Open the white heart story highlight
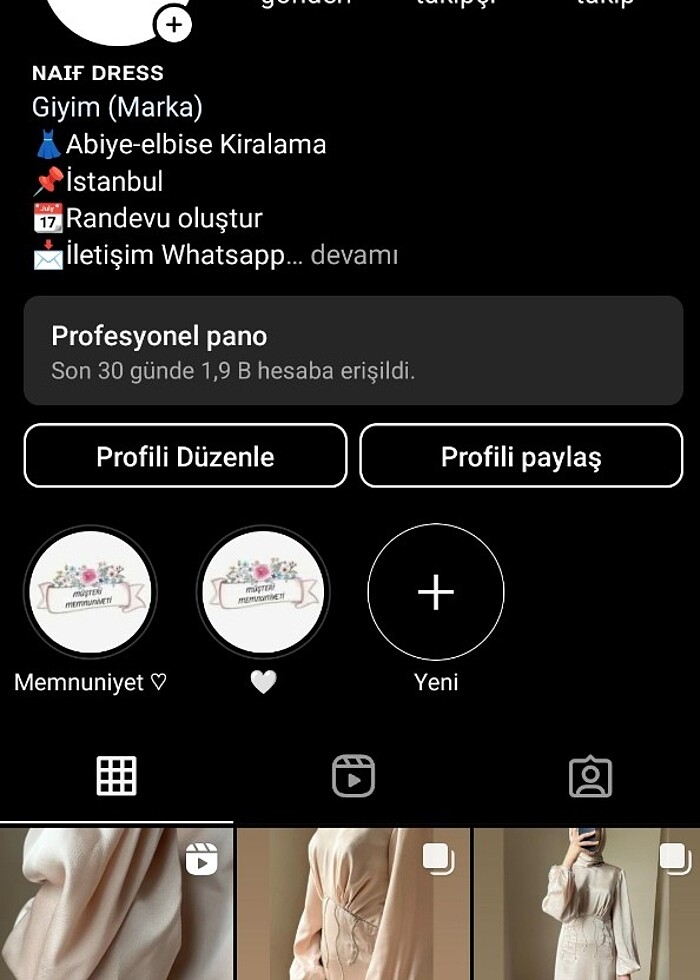This screenshot has width=700, height=980. pos(263,592)
